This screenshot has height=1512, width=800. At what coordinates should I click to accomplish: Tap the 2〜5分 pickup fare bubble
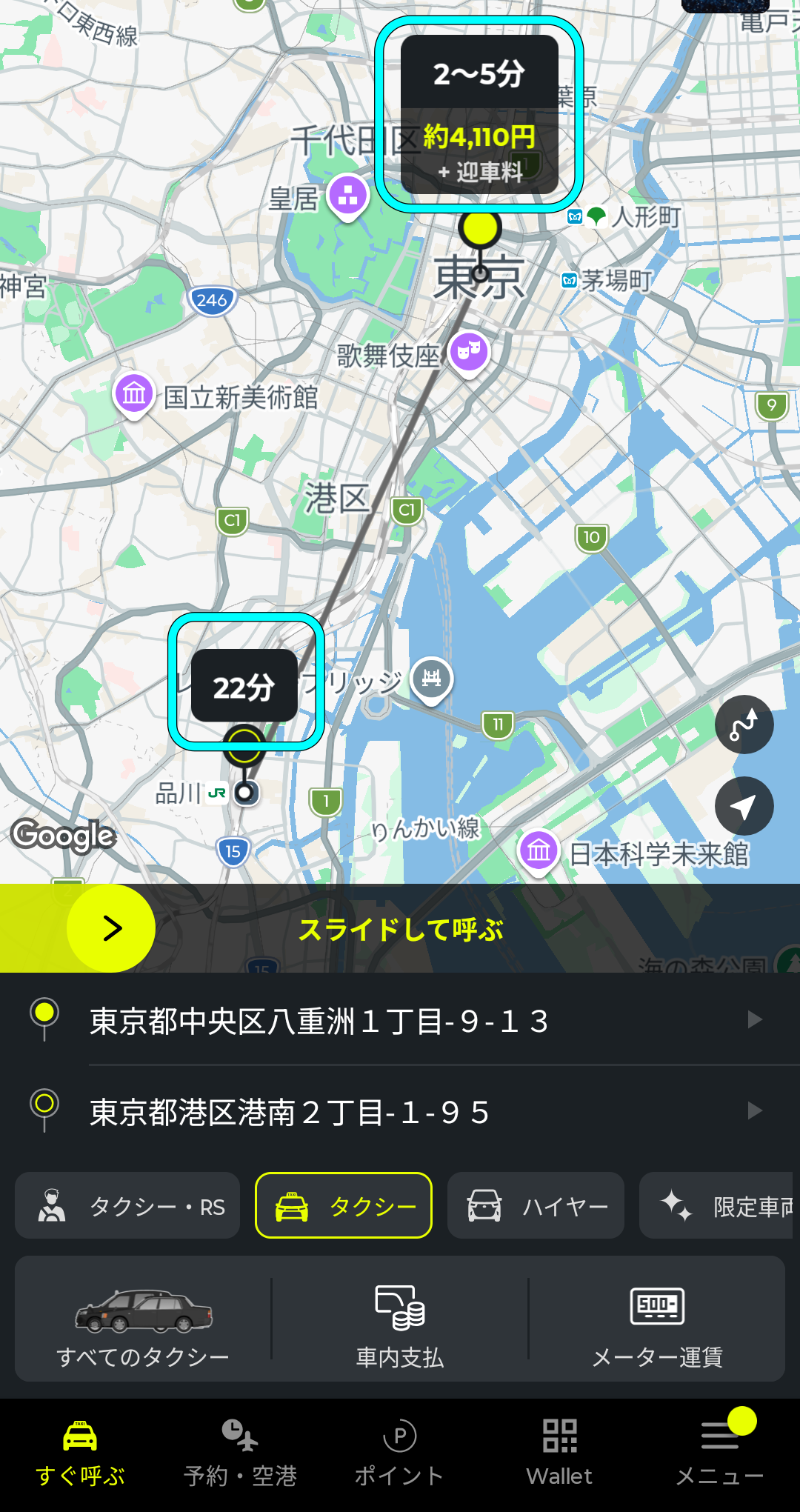tap(479, 115)
